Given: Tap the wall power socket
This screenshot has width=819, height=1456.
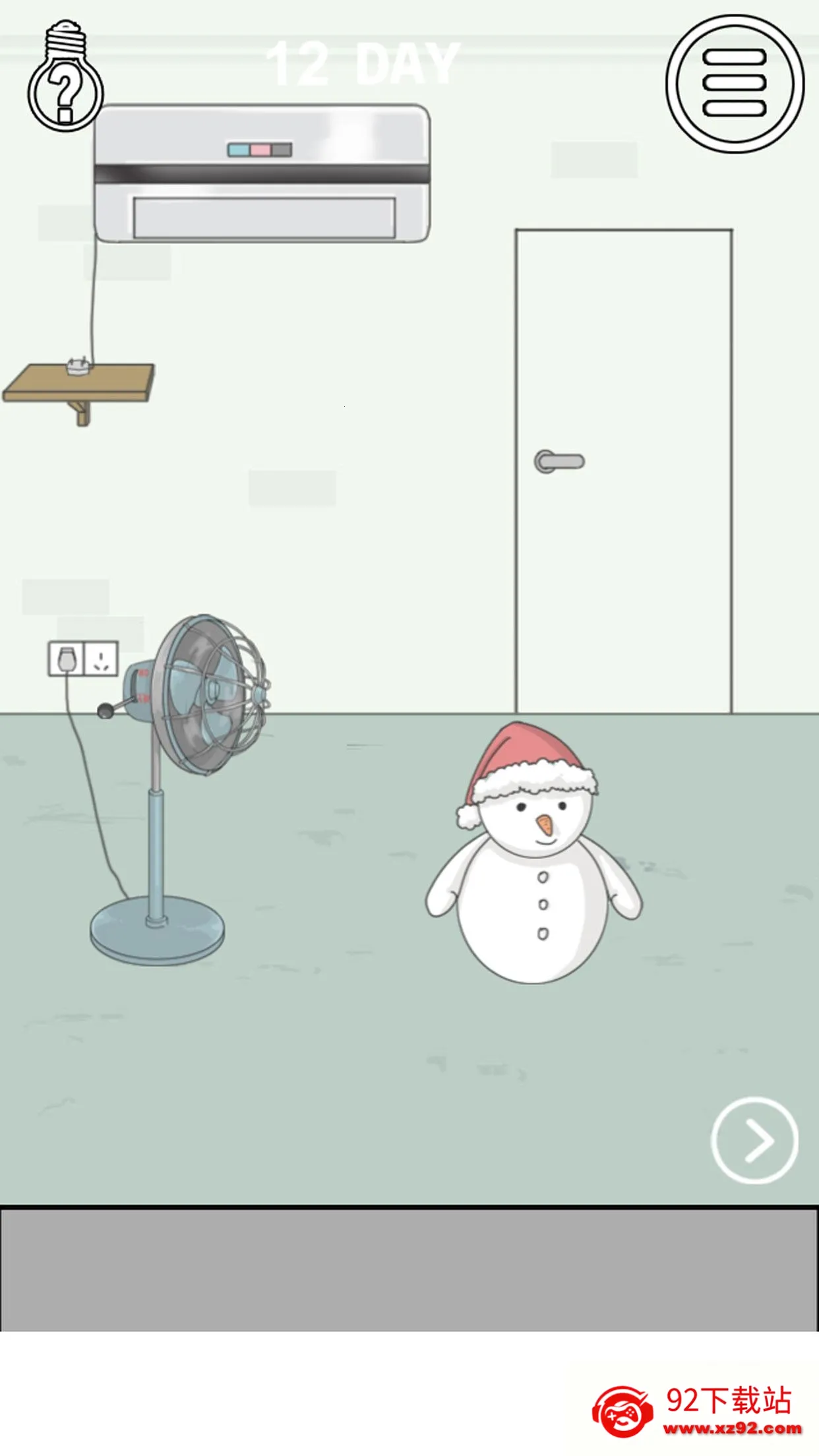Looking at the screenshot, I should point(84,658).
